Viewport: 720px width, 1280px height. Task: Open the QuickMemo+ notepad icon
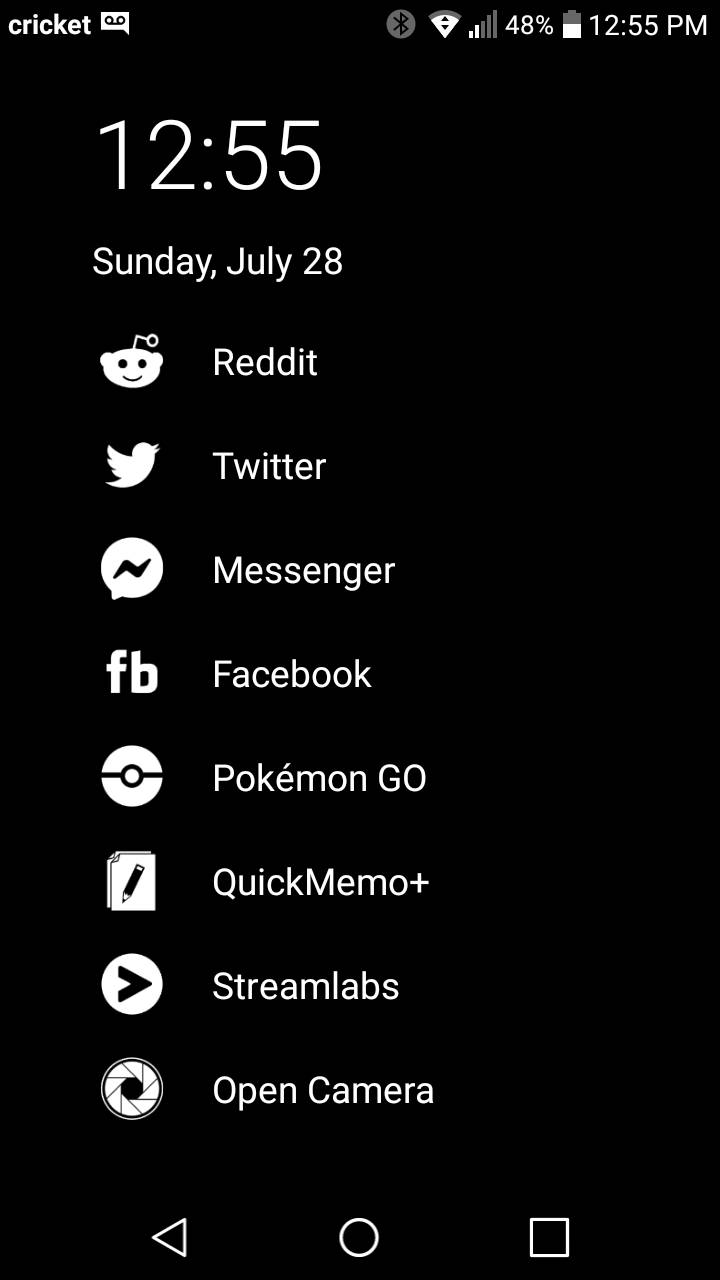[x=131, y=881]
